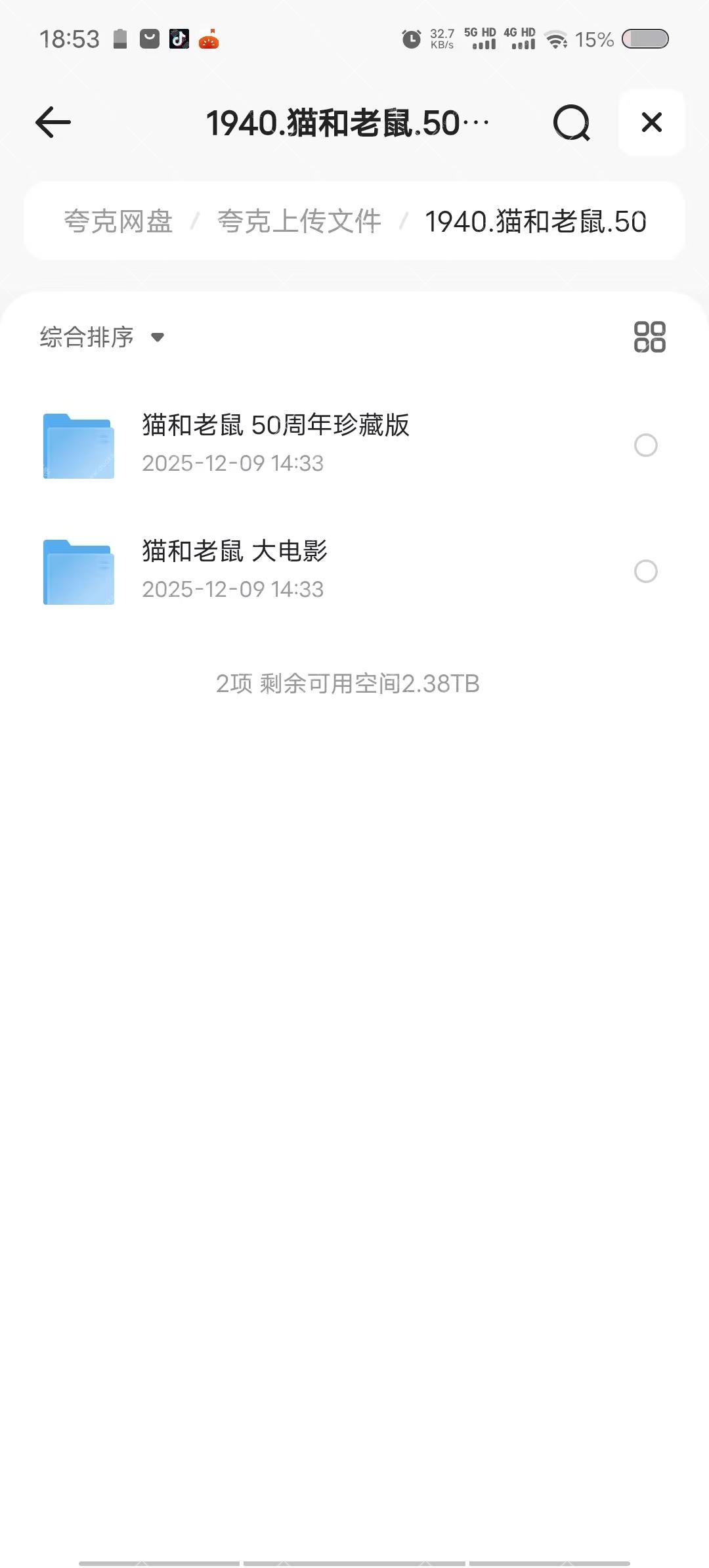Expand the sort options with the triangle arrow
Image resolution: width=709 pixels, height=1568 pixels.
point(157,338)
